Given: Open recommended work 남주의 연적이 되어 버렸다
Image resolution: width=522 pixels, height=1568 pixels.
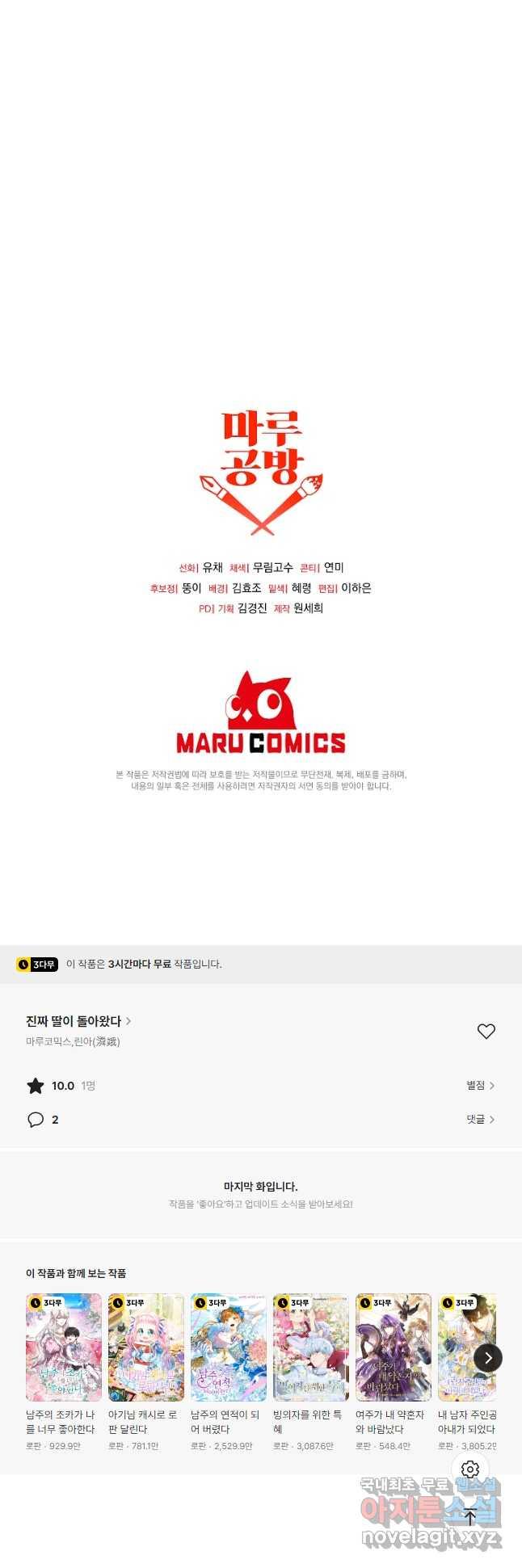Looking at the screenshot, I should pyautogui.click(x=229, y=1348).
